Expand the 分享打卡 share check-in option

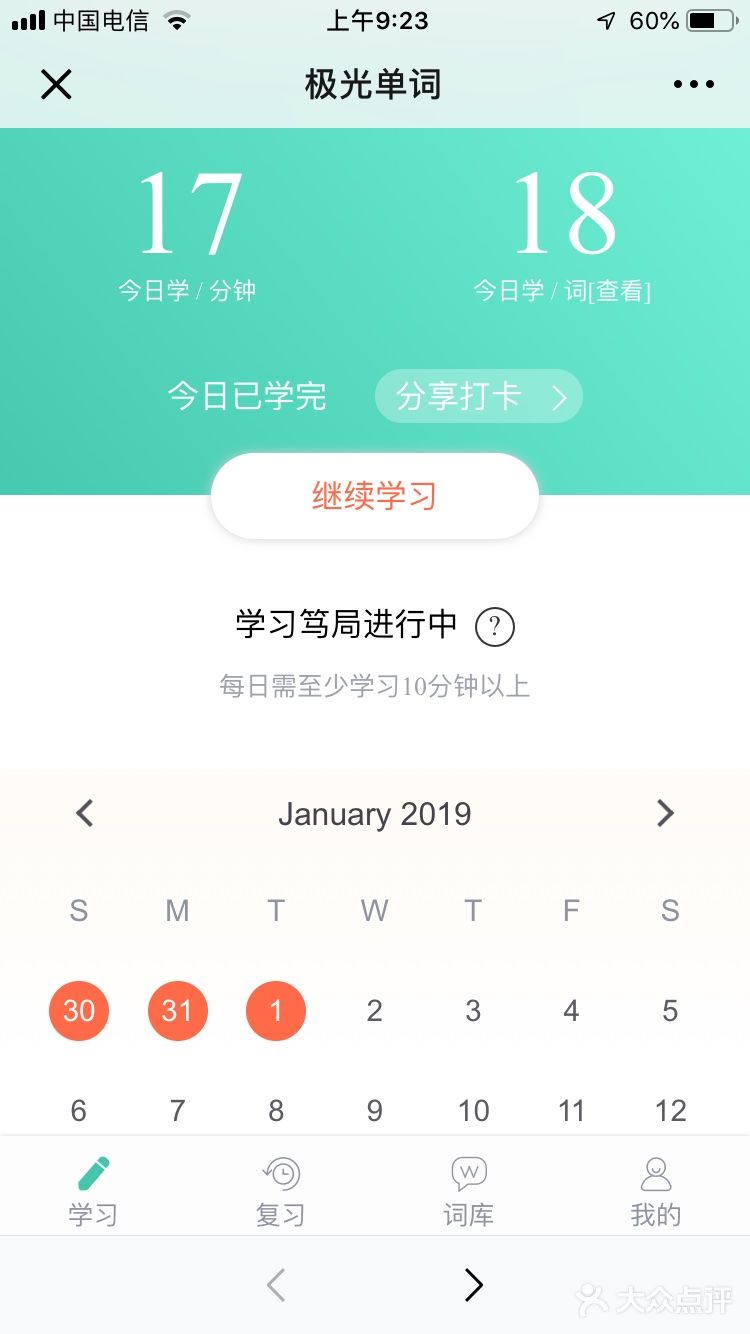(x=479, y=396)
